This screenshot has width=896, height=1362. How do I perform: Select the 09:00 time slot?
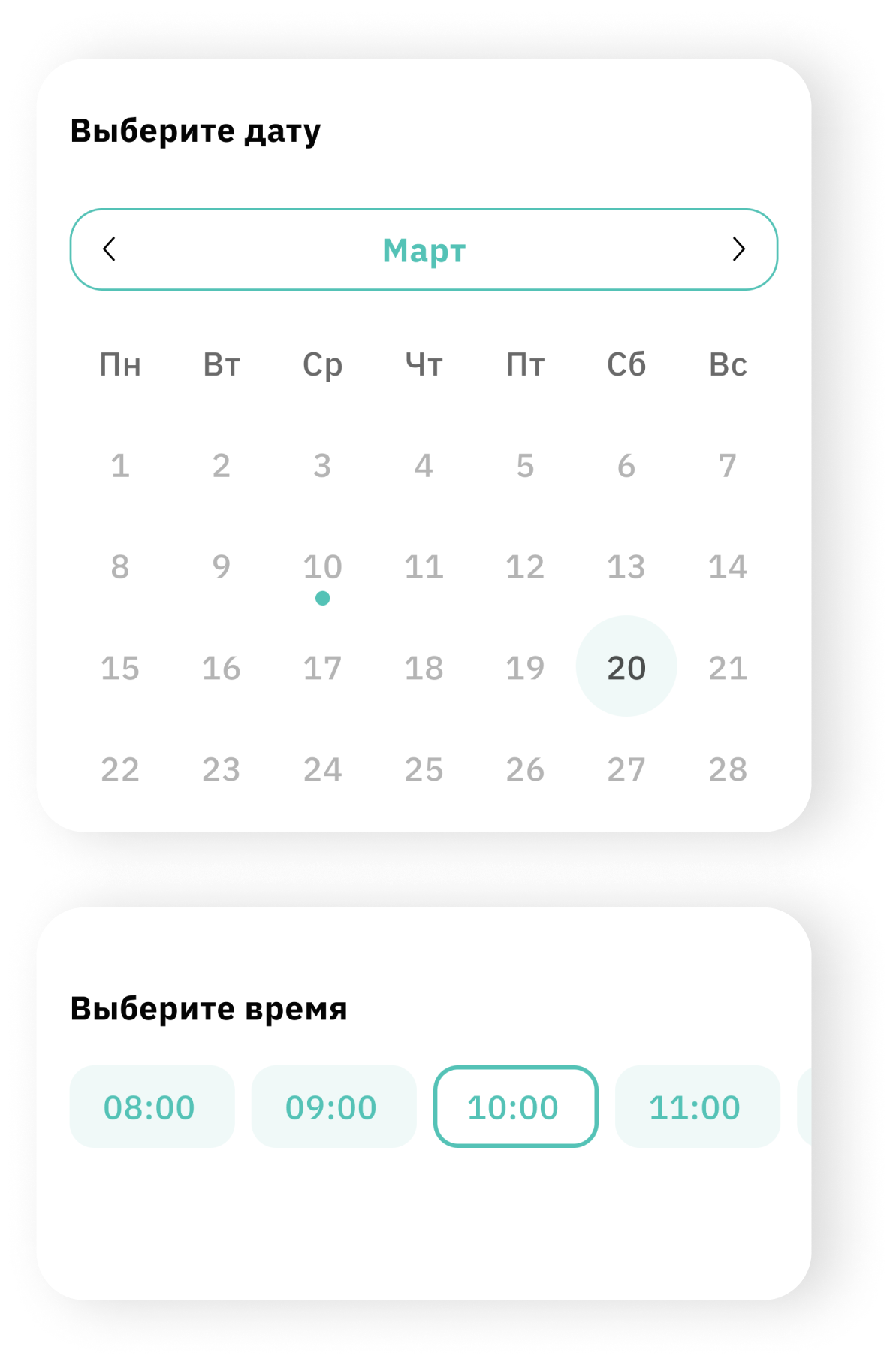click(x=333, y=1107)
